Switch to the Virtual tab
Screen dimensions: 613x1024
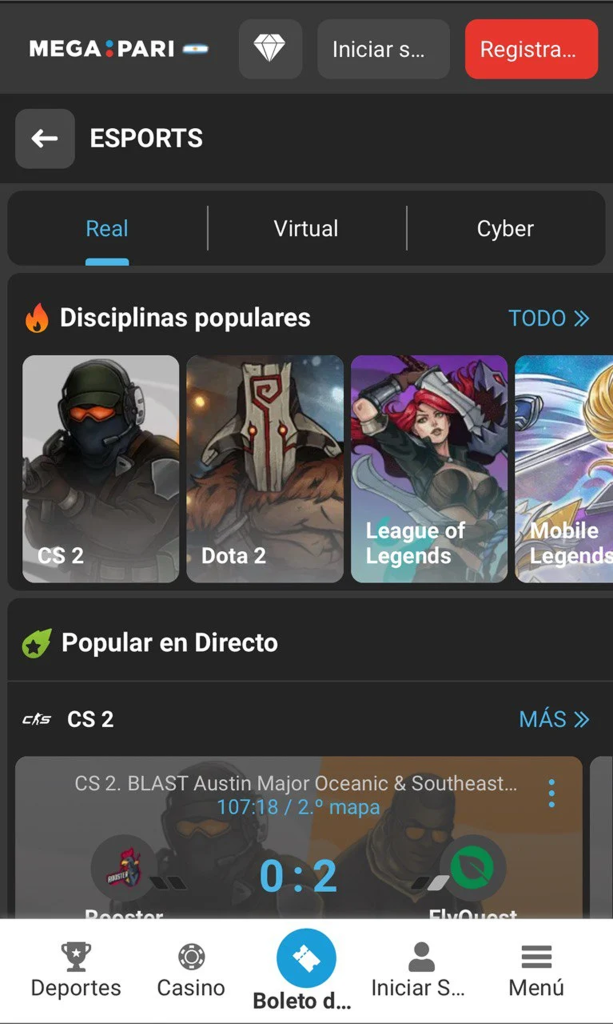coord(306,229)
